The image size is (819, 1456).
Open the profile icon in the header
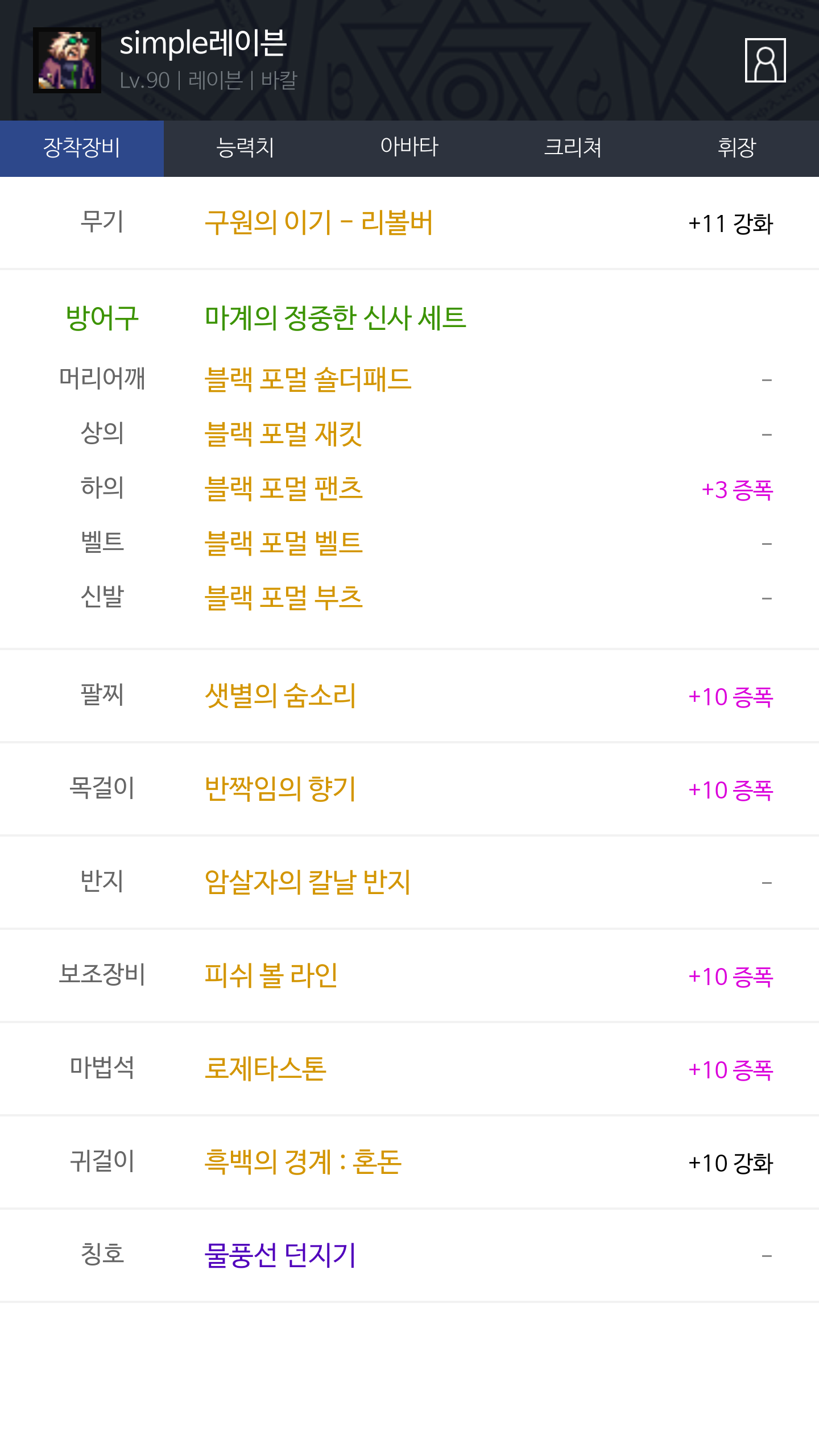765,60
